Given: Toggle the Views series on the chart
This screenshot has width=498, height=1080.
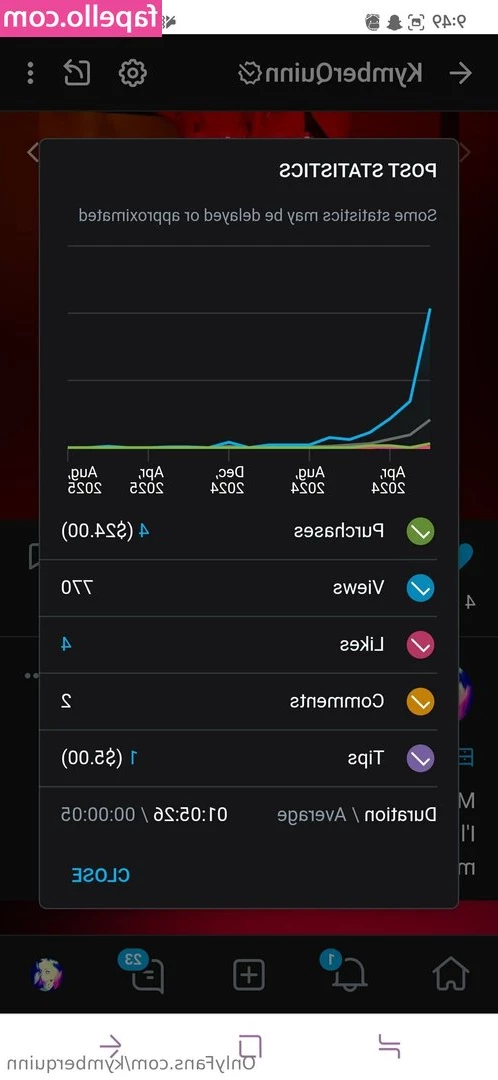Looking at the screenshot, I should point(420,588).
